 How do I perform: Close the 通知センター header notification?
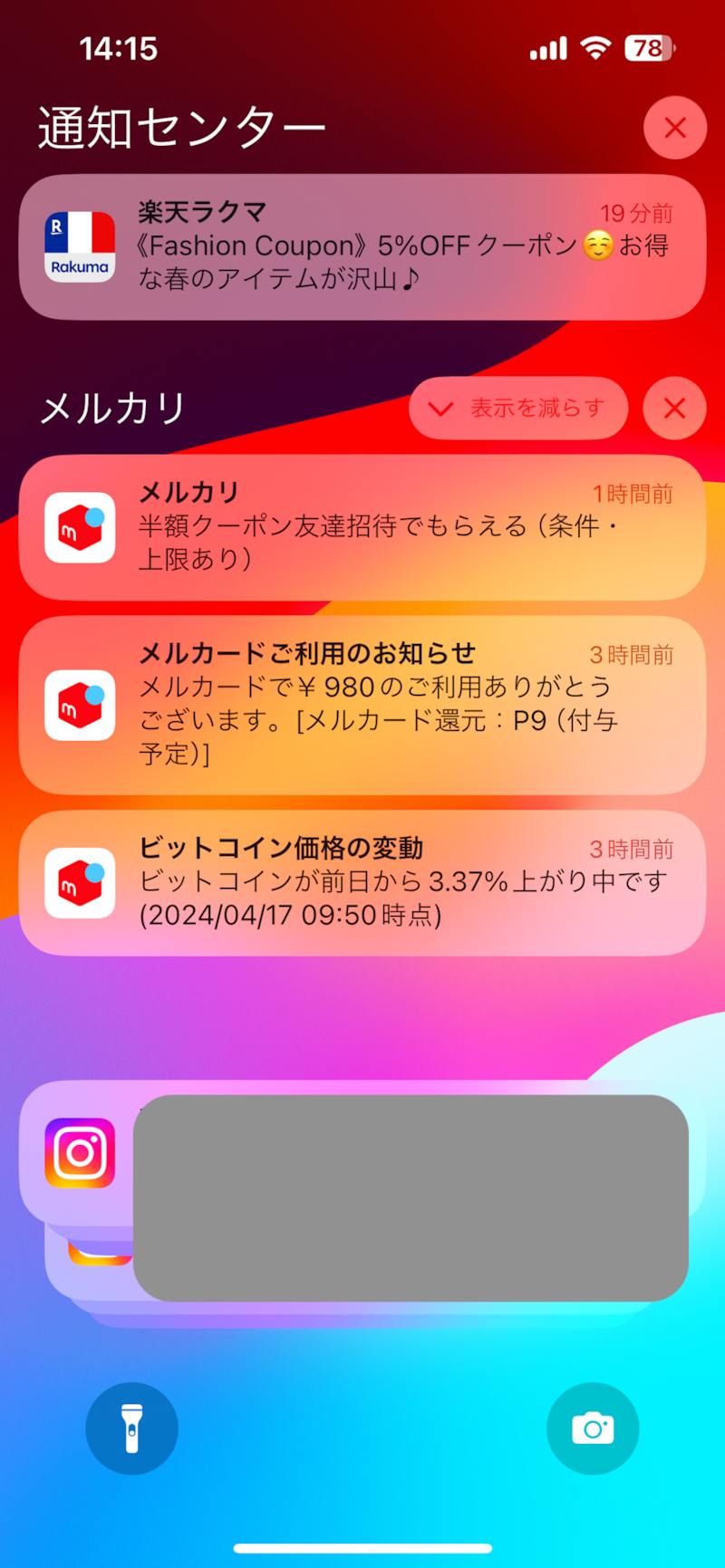[x=674, y=128]
